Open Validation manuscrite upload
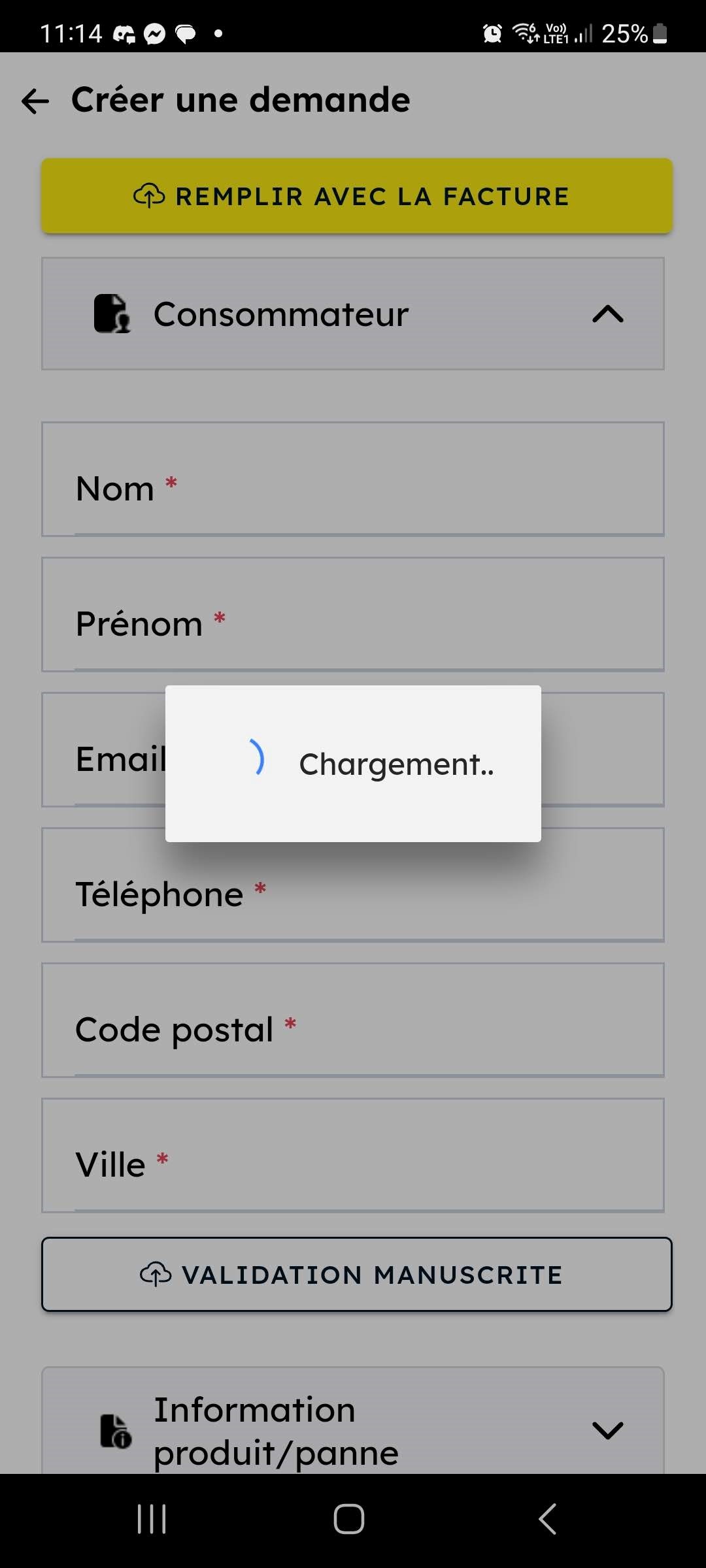The width and height of the screenshot is (706, 1568). point(356,1274)
